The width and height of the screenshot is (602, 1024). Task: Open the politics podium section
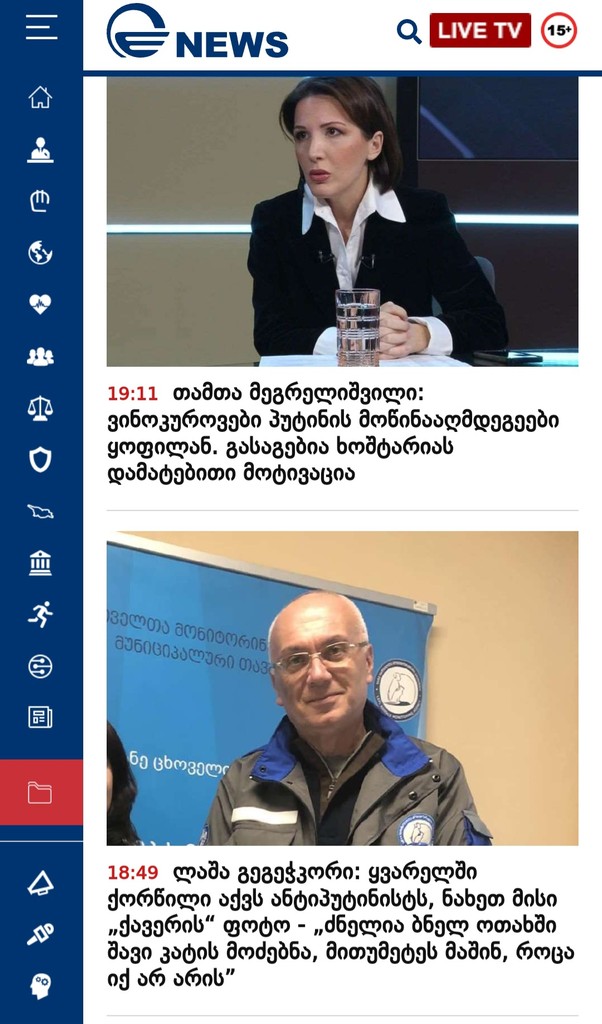(40, 150)
